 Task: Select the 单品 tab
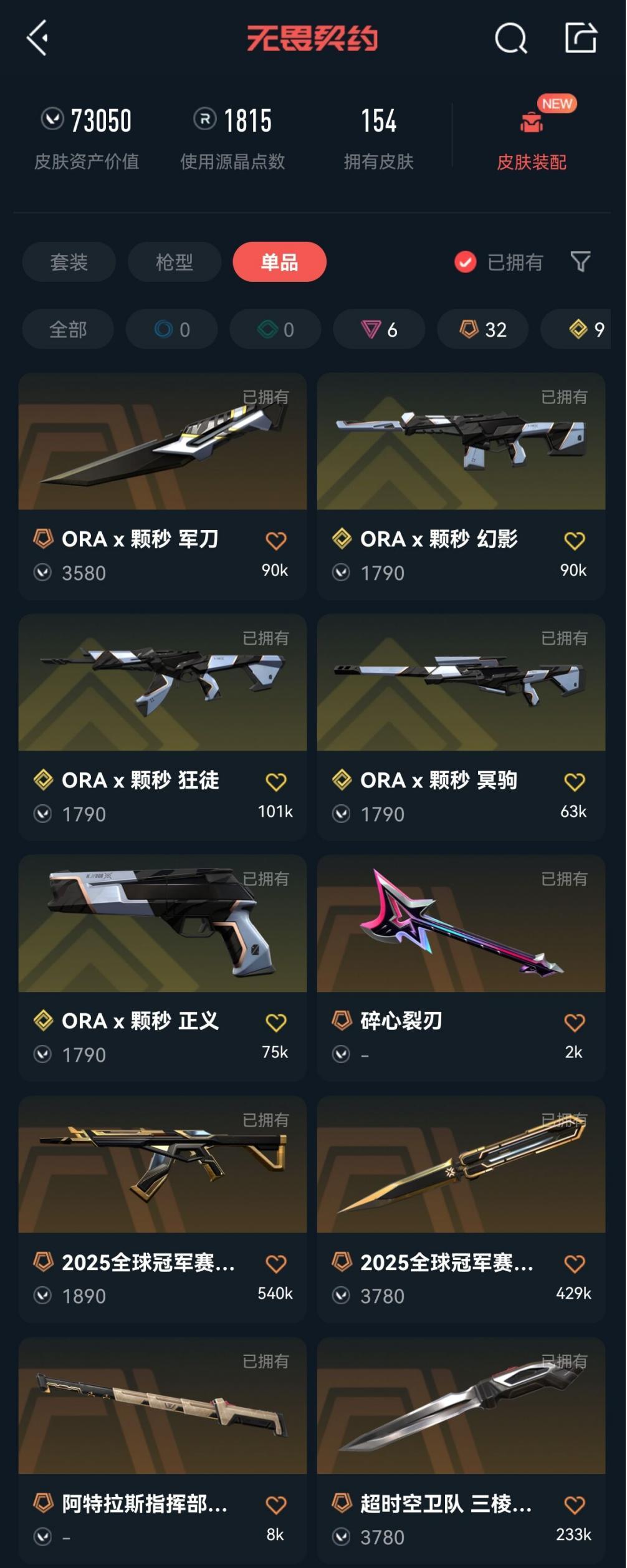pyautogui.click(x=279, y=262)
